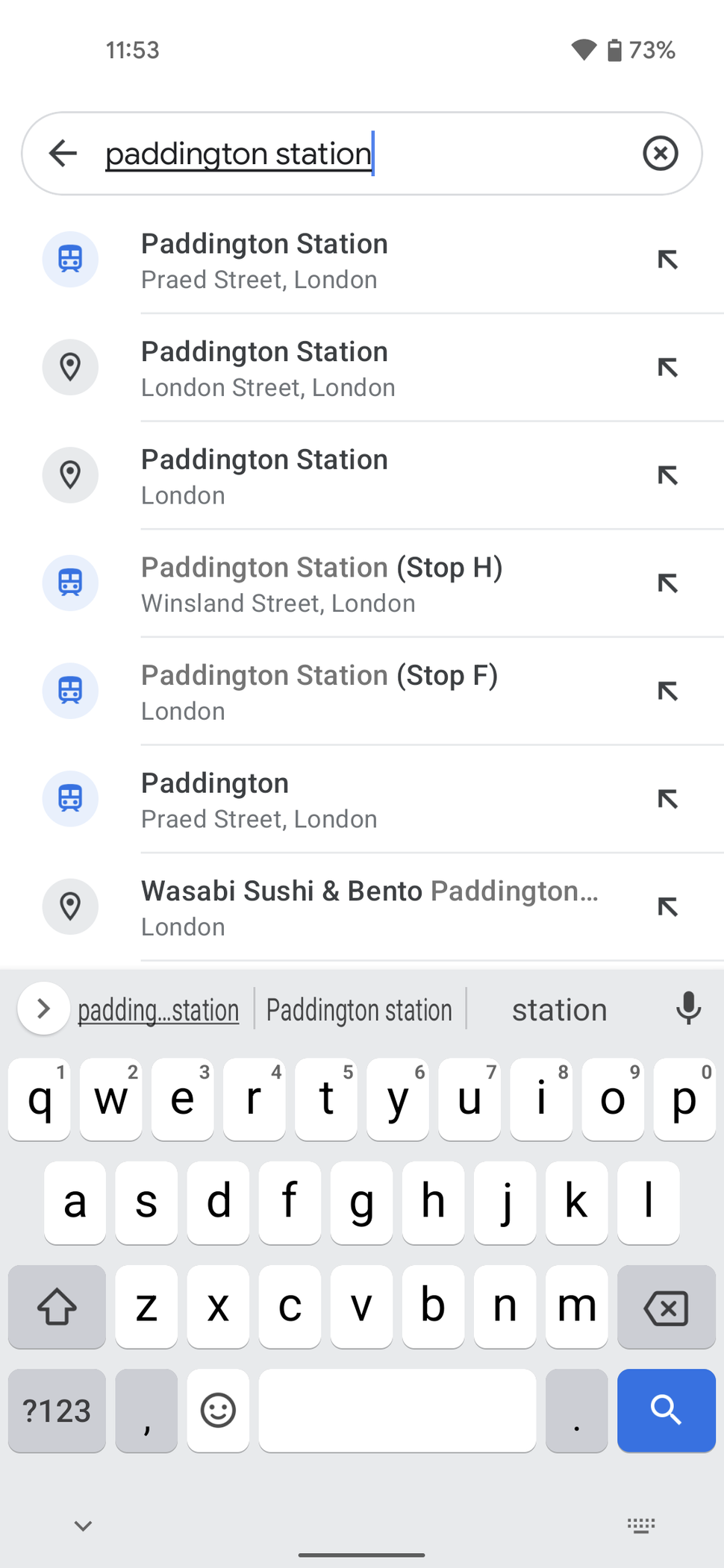724x1568 pixels.
Task: Expand the suggestion strip with the chevron
Action: (43, 1009)
